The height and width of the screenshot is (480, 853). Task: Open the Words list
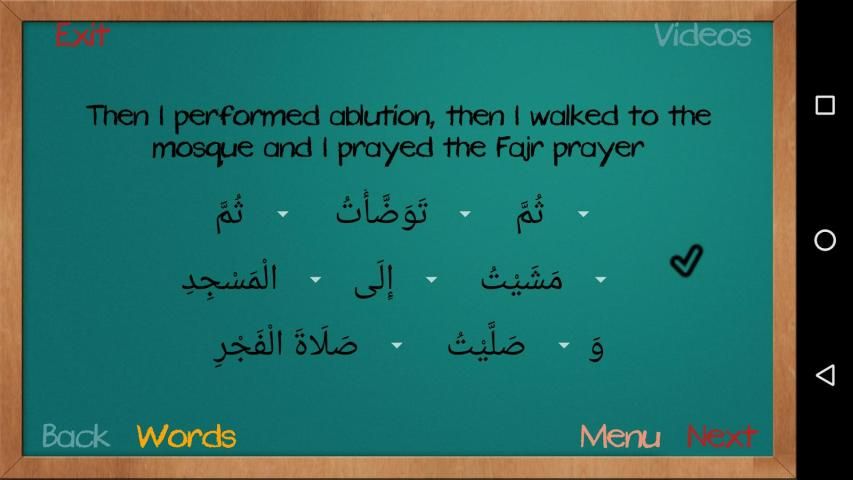click(x=186, y=436)
